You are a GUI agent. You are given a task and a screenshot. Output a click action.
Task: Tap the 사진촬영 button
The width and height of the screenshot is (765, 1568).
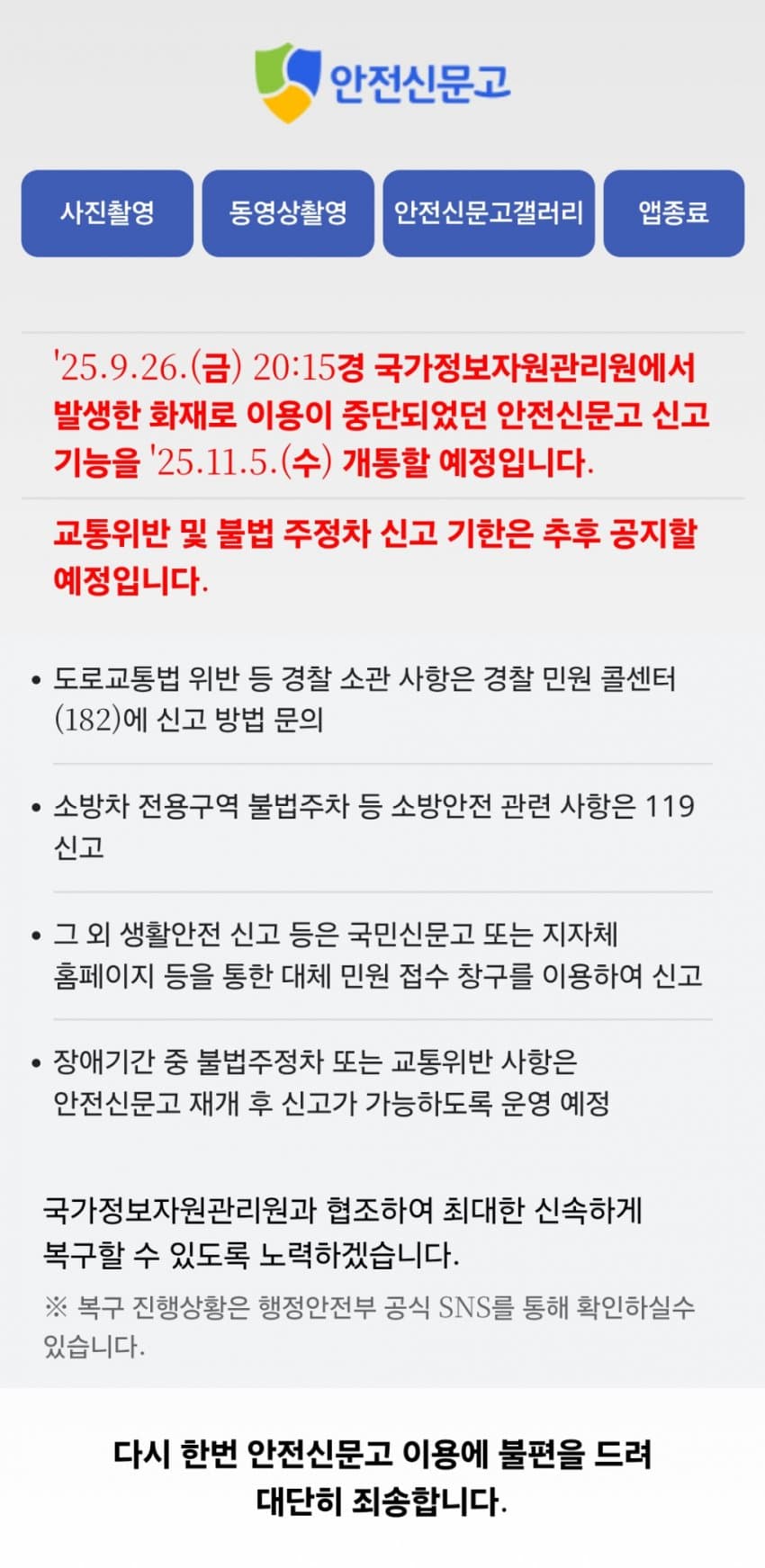pos(107,213)
